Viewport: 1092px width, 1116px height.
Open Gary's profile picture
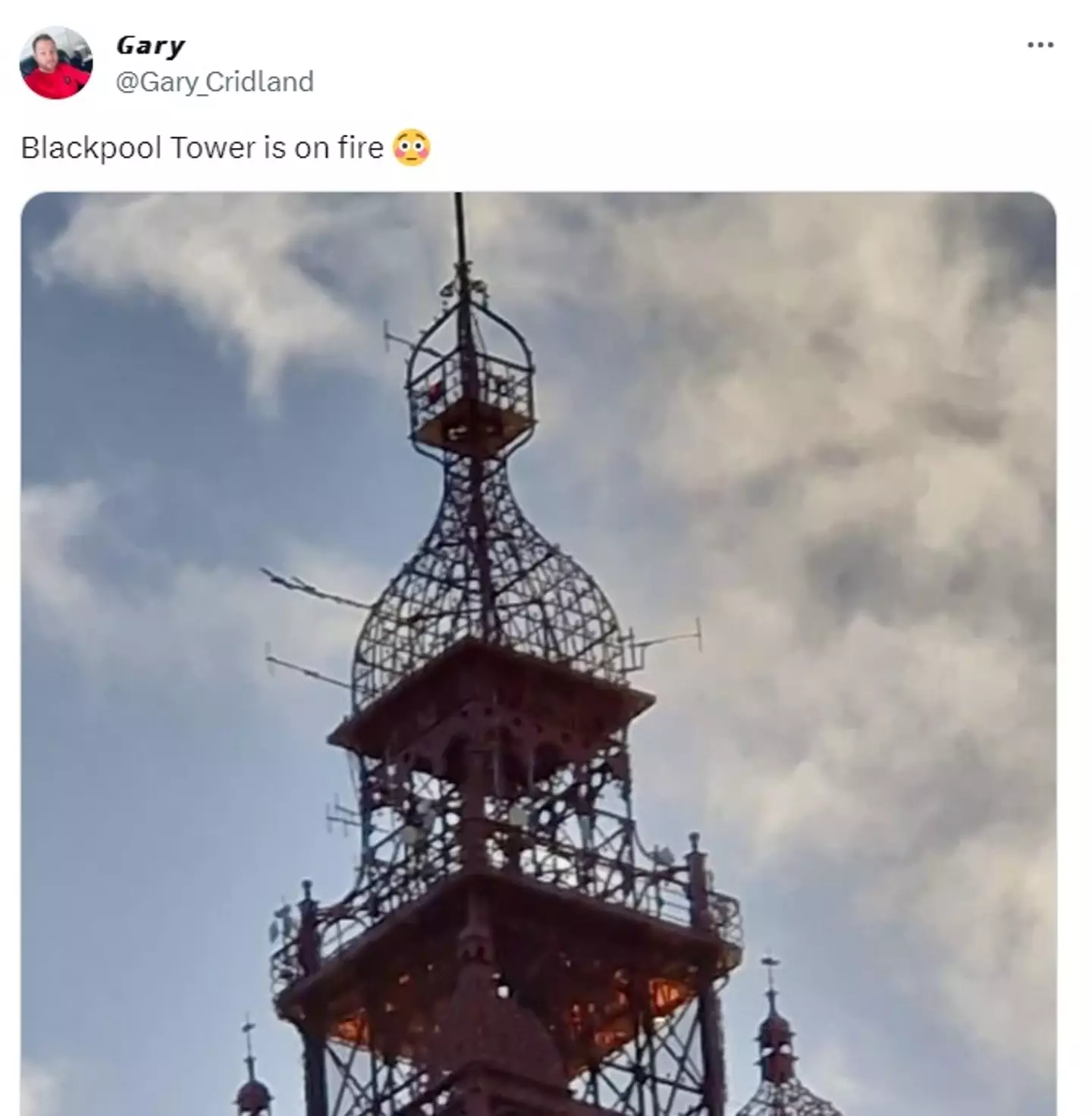click(x=55, y=63)
